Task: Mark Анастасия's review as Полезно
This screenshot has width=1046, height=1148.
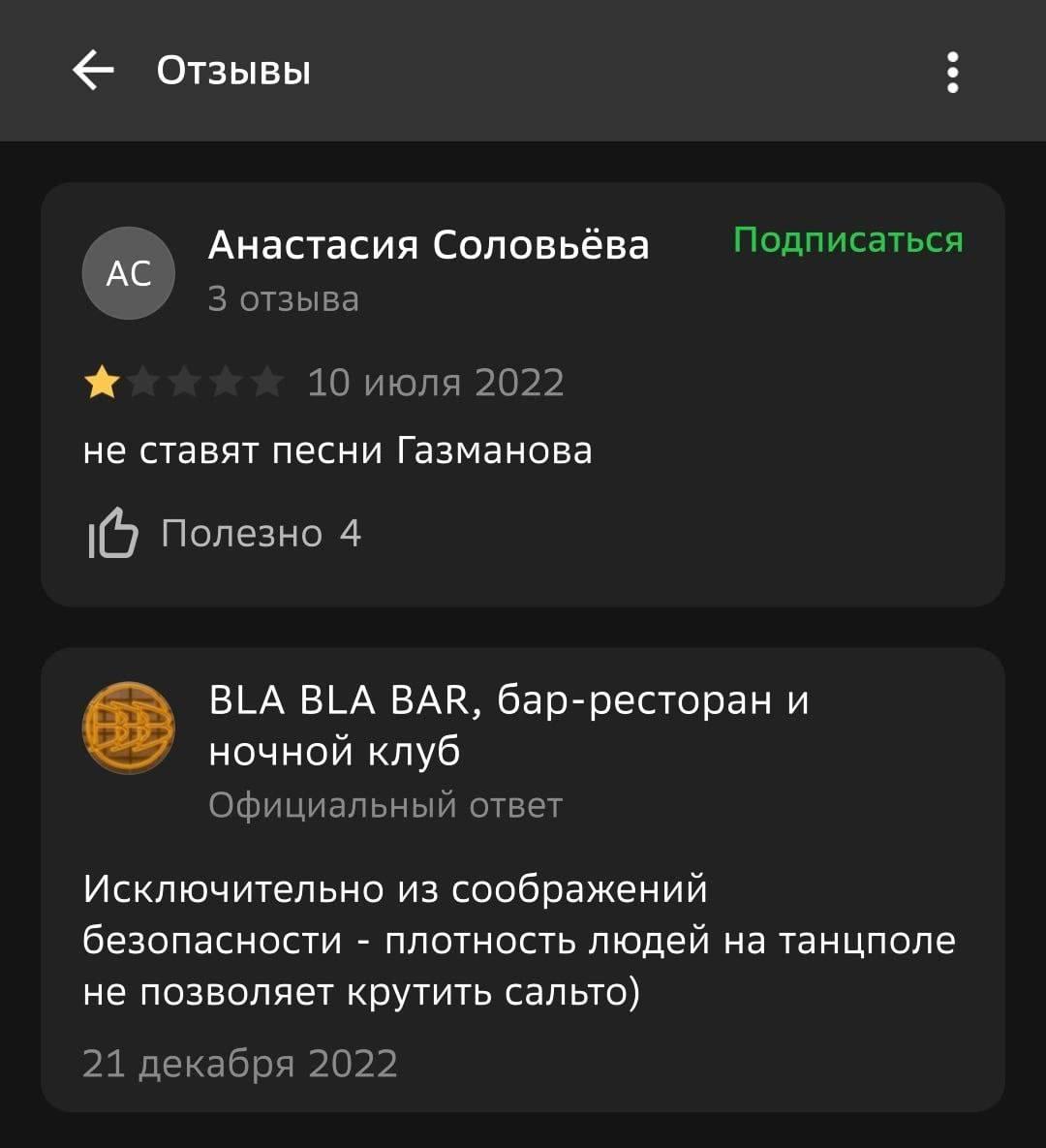Action: pyautogui.click(x=113, y=533)
